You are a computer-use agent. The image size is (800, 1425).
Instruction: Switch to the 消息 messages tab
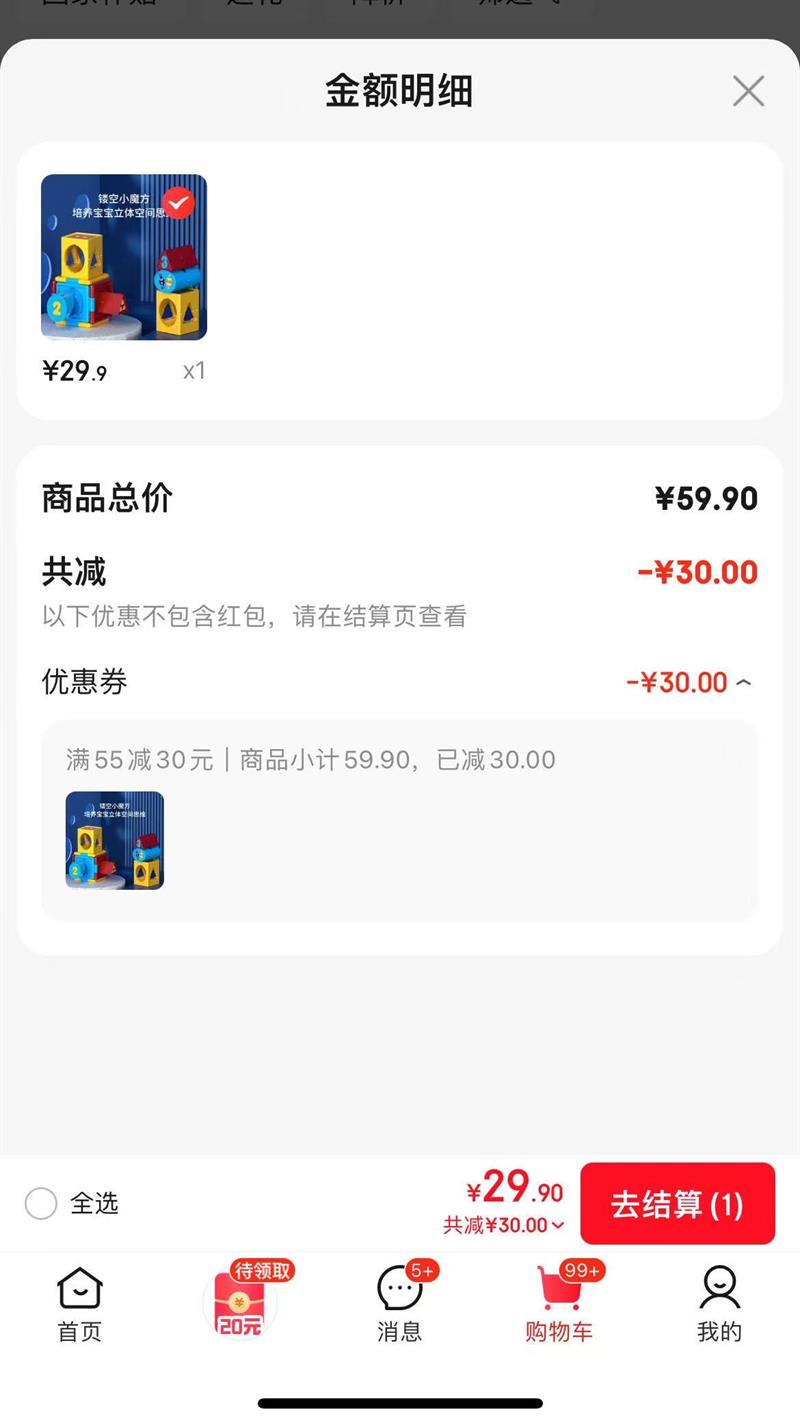click(x=399, y=1303)
